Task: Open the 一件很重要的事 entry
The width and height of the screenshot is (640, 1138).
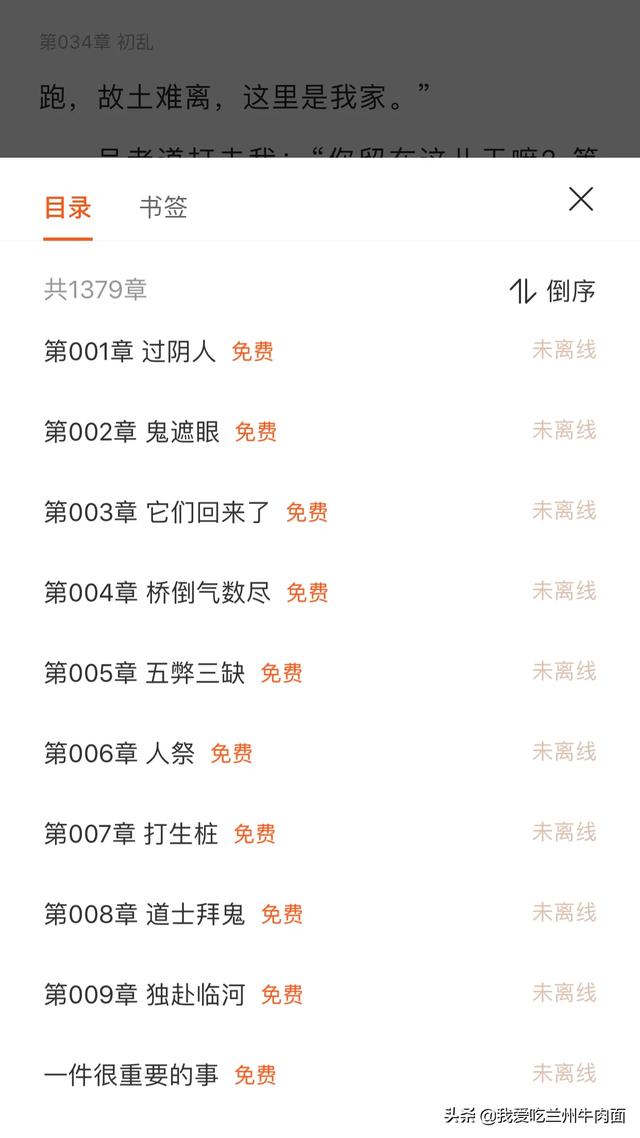Action: click(320, 1075)
